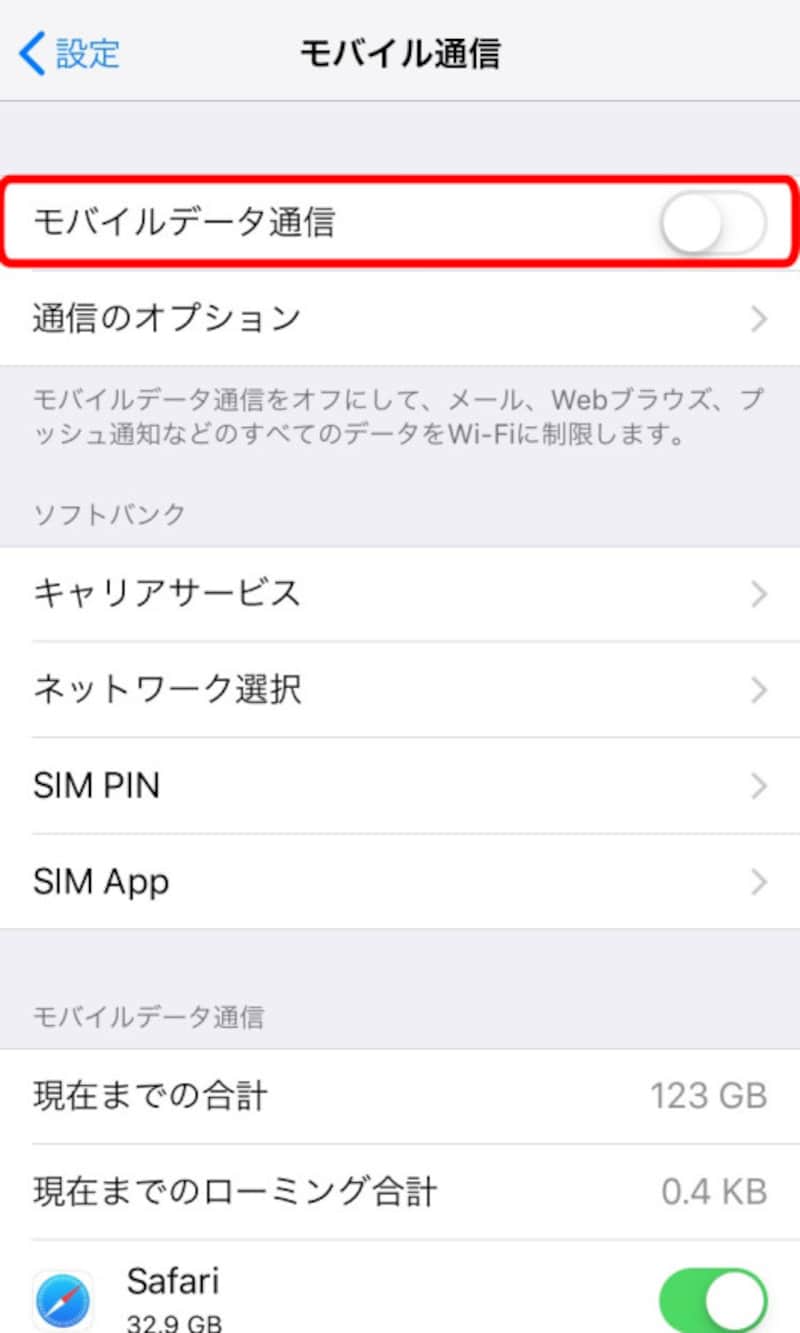Open ネットワーク選択 via disclosure arrow
The height and width of the screenshot is (1333, 800).
[x=758, y=690]
